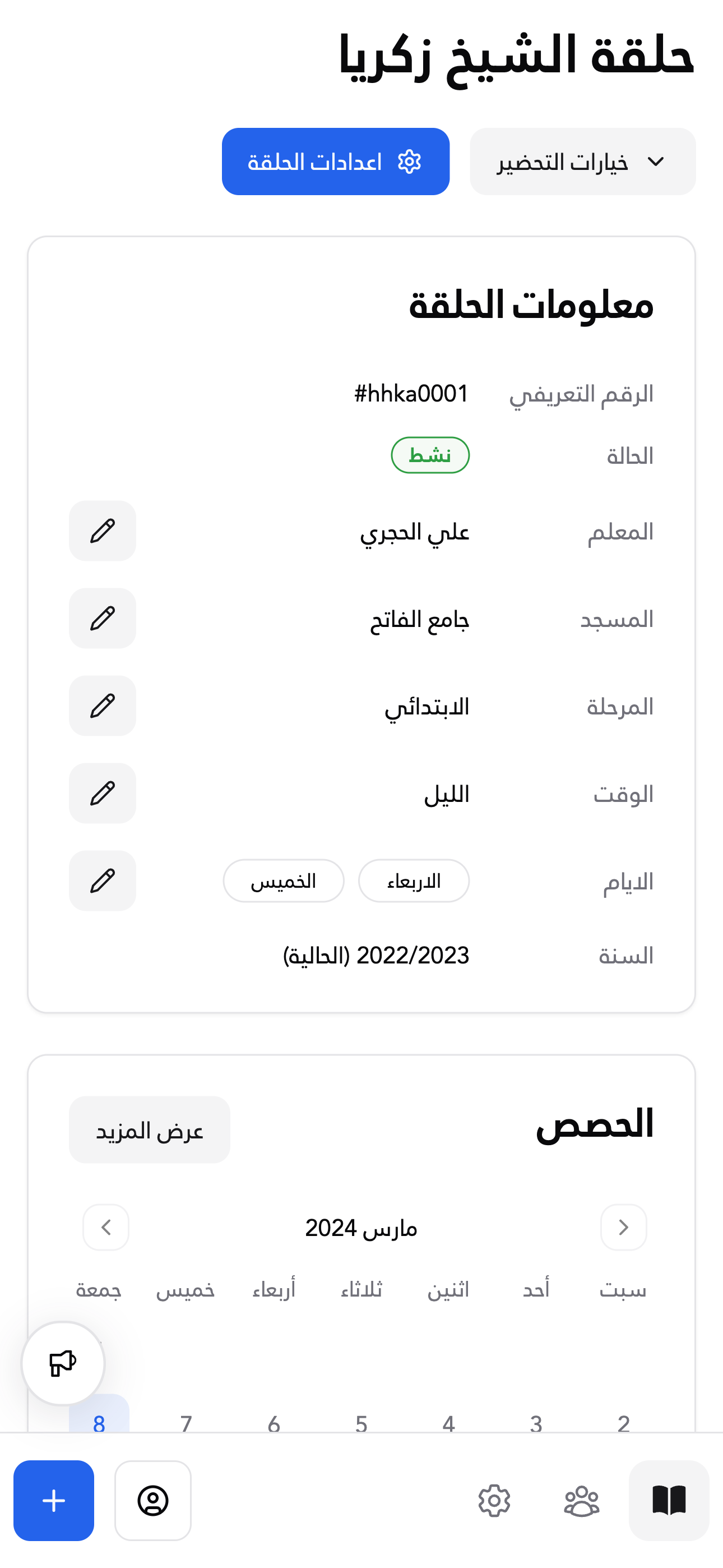Switch to the people group tab
This screenshot has width=723, height=1568.
(582, 1501)
